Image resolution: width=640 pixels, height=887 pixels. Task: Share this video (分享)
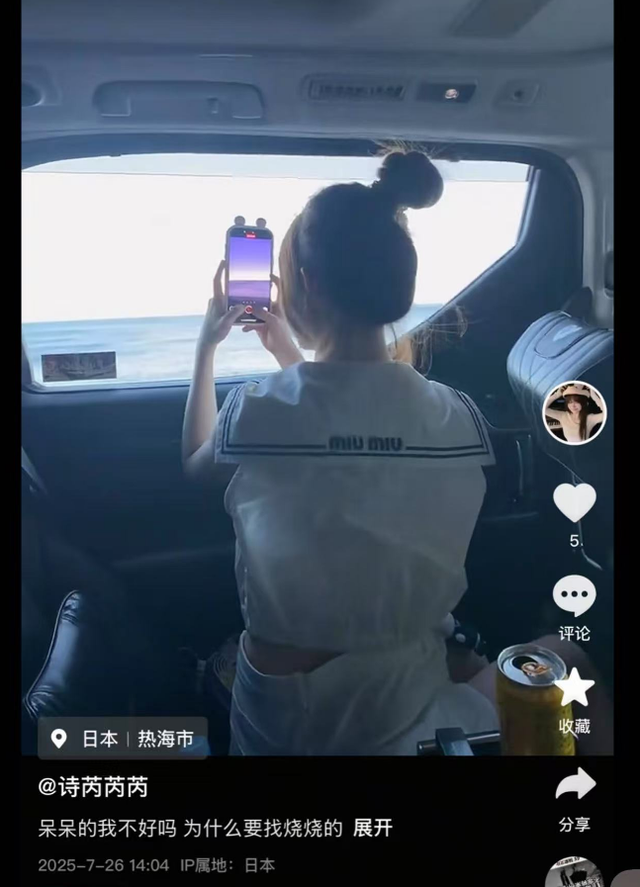(x=574, y=786)
